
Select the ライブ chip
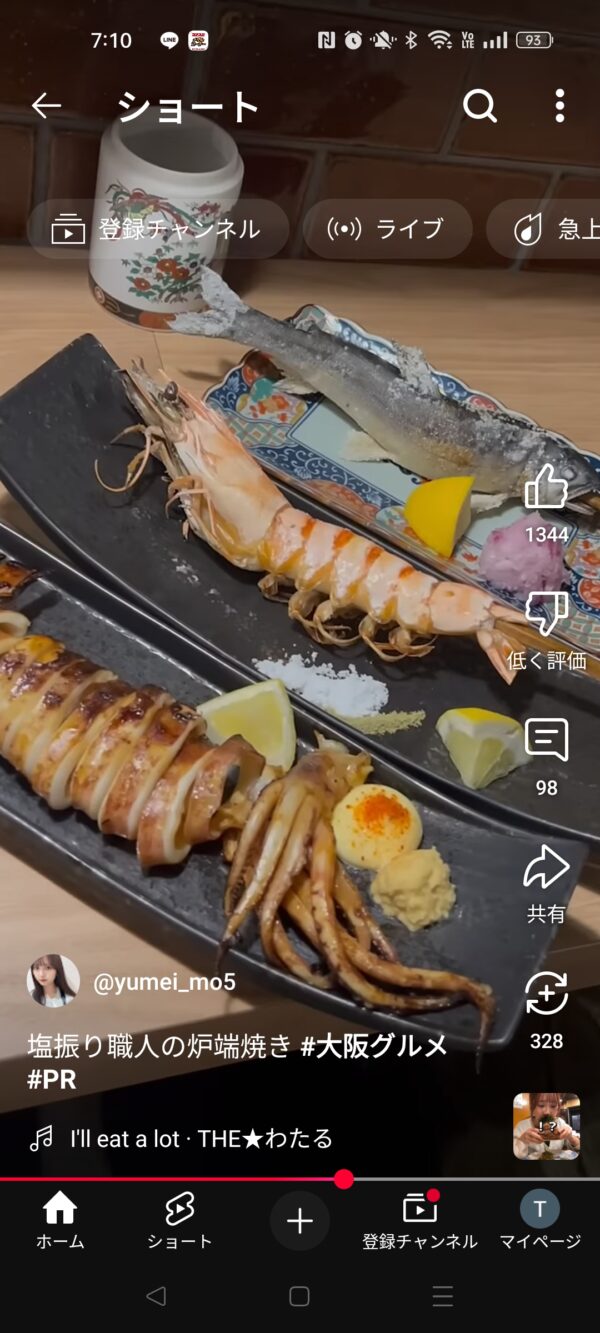tap(386, 229)
